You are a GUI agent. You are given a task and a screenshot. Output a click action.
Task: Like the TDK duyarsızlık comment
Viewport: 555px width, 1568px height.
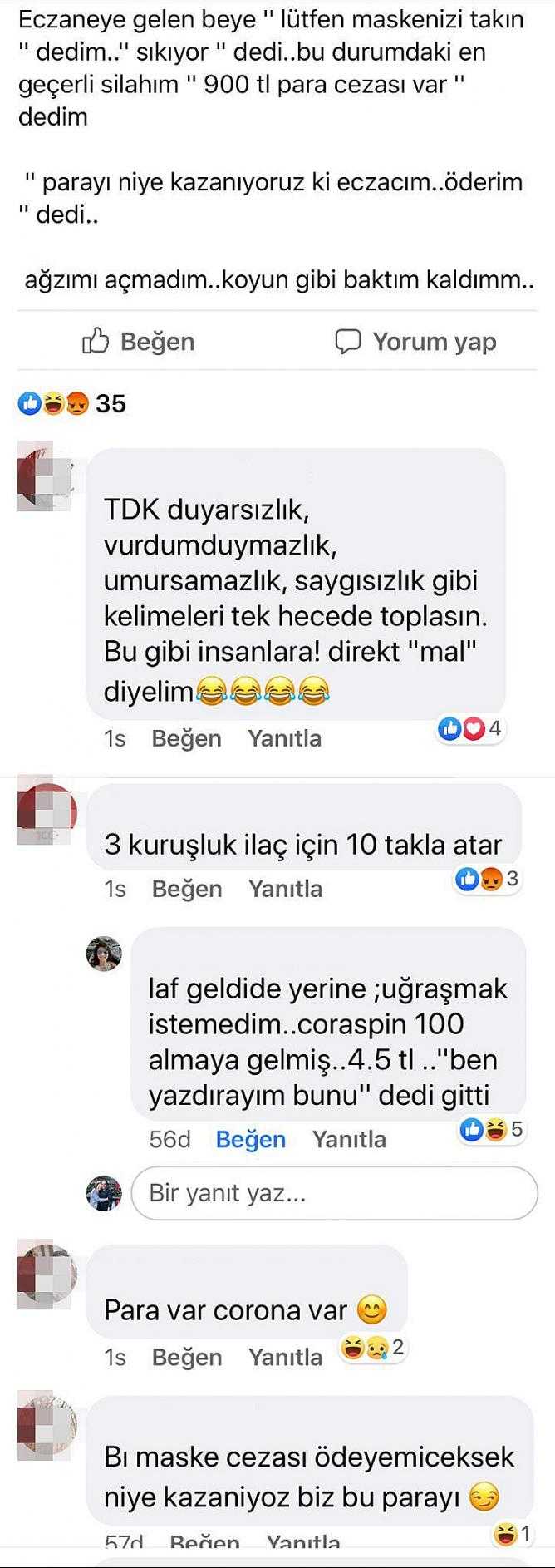[186, 738]
